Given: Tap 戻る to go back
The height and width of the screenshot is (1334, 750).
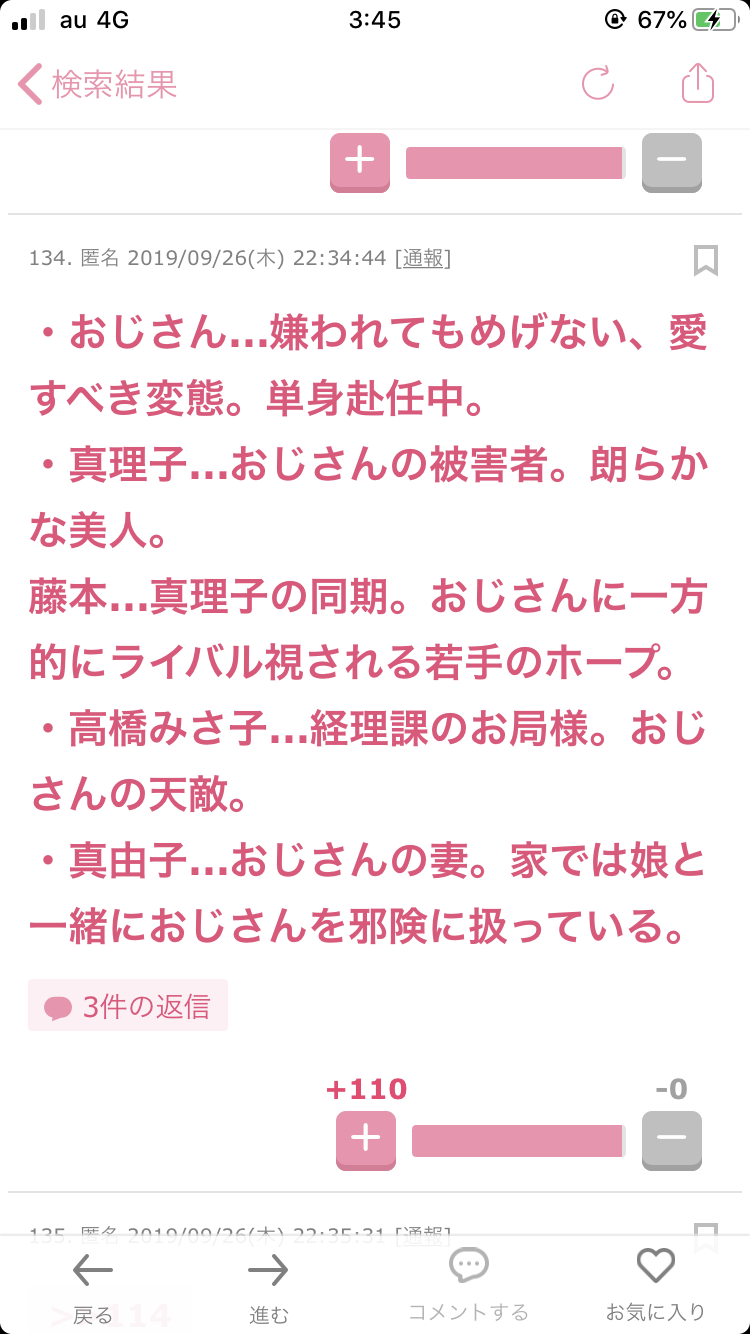Looking at the screenshot, I should (93, 1288).
